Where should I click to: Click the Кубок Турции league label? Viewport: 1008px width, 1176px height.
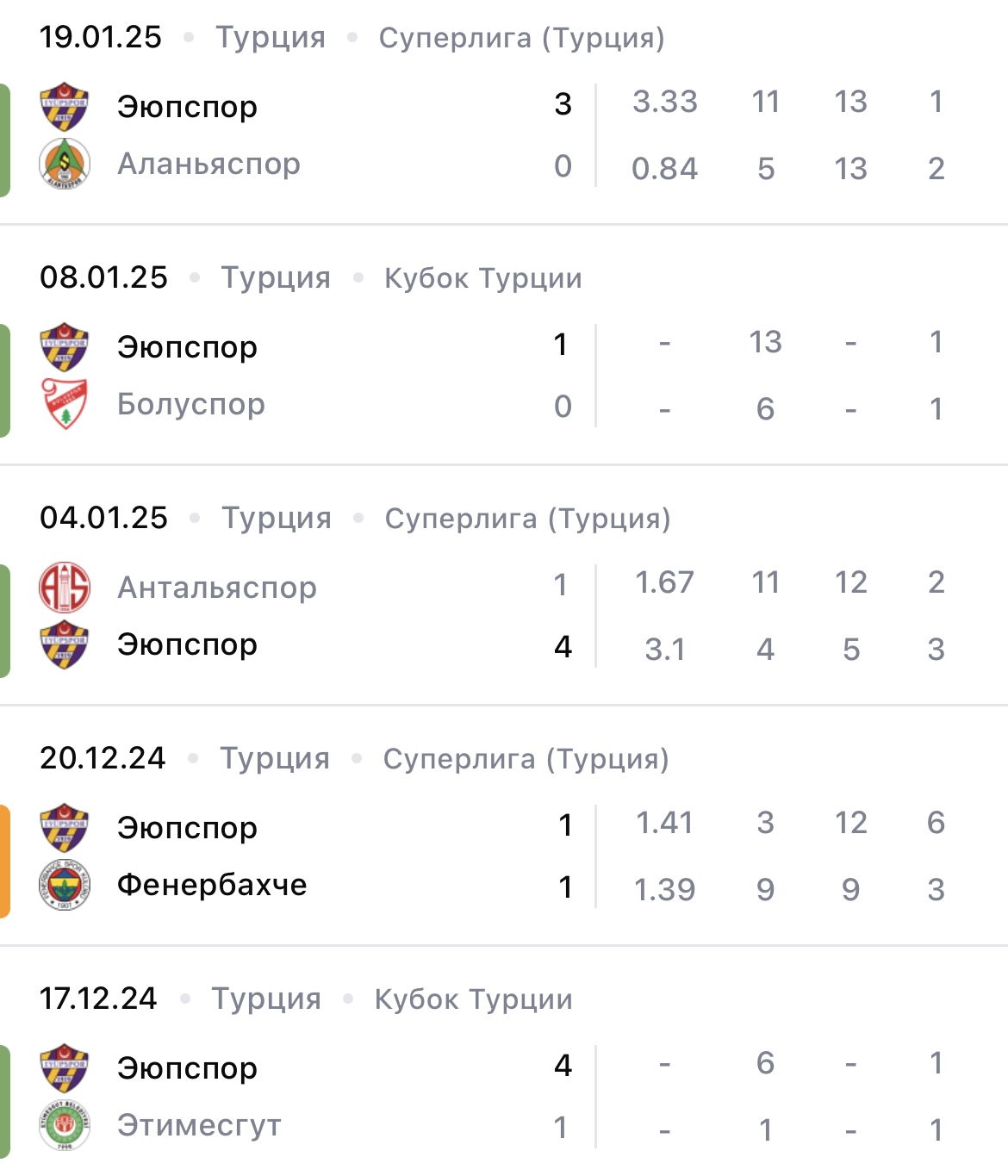pyautogui.click(x=484, y=277)
